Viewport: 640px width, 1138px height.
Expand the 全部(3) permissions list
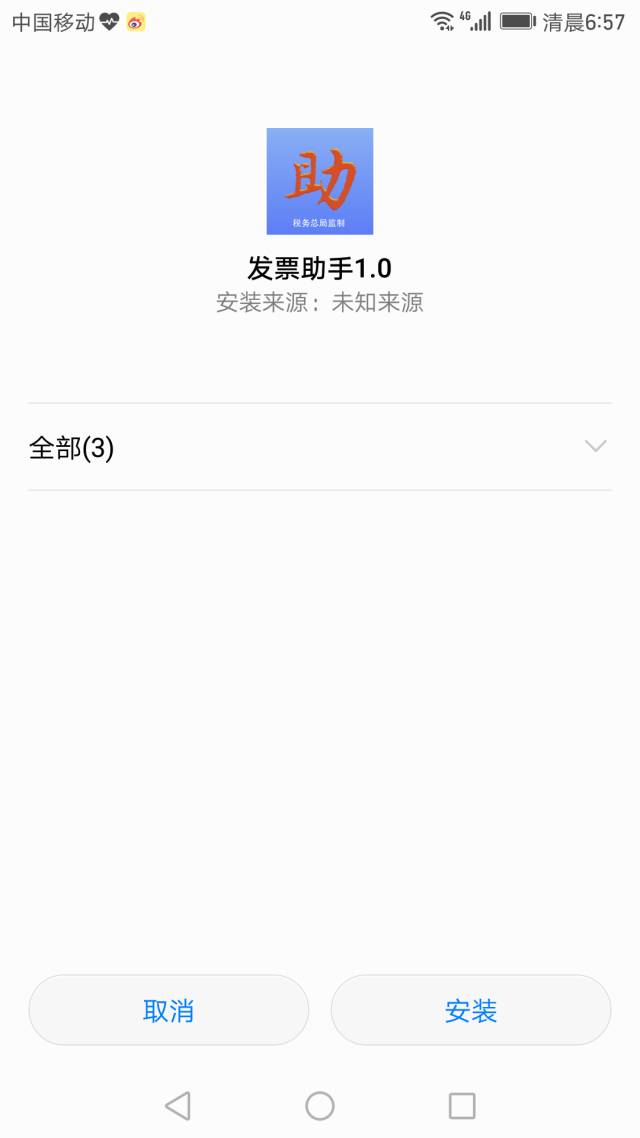coord(320,447)
